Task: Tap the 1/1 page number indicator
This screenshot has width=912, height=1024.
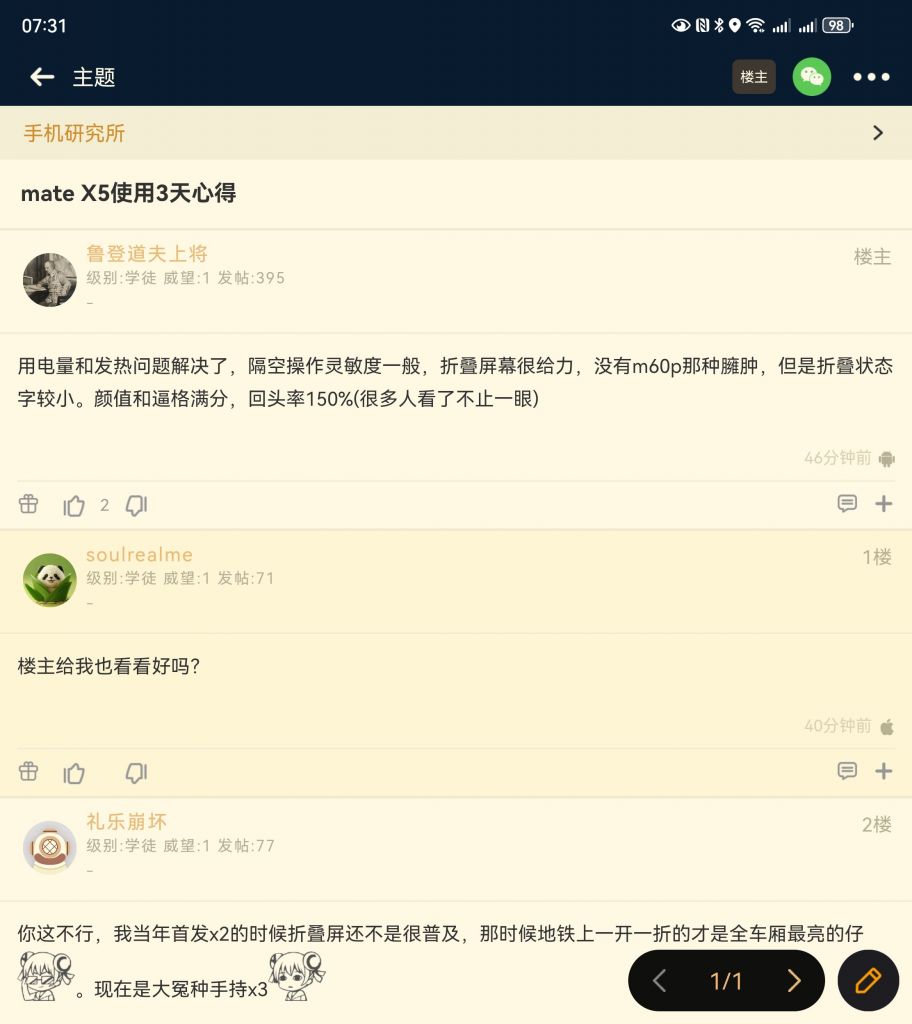Action: click(726, 981)
